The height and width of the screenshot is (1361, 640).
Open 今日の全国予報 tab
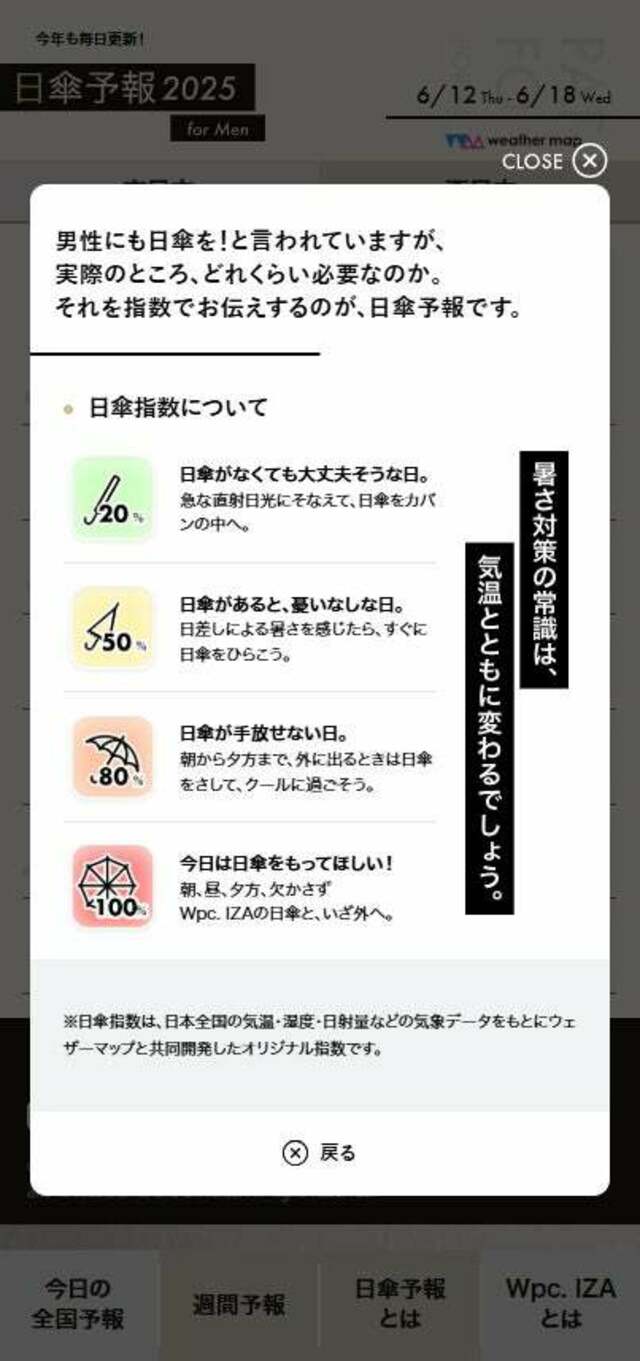78,1304
